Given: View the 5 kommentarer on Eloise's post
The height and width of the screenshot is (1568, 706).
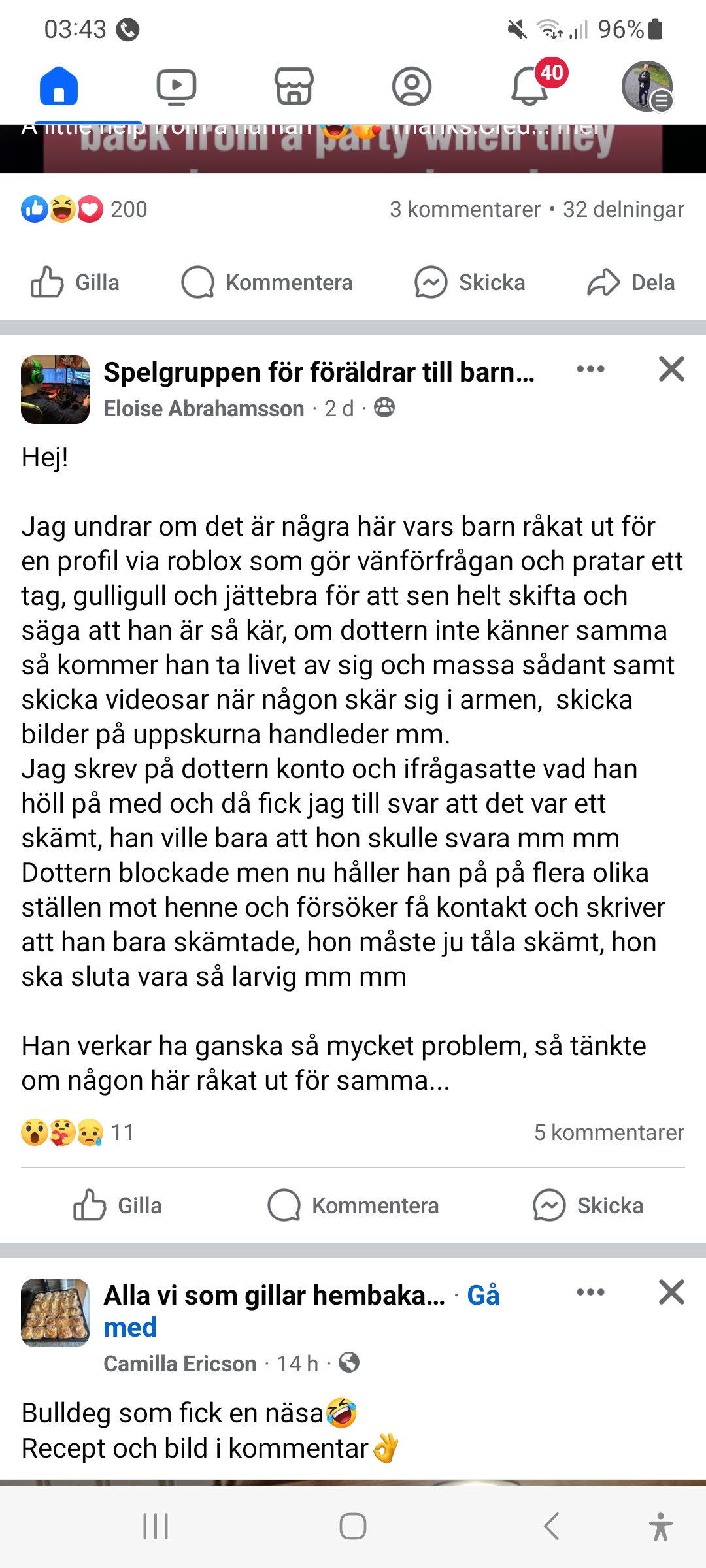Looking at the screenshot, I should [x=609, y=1132].
